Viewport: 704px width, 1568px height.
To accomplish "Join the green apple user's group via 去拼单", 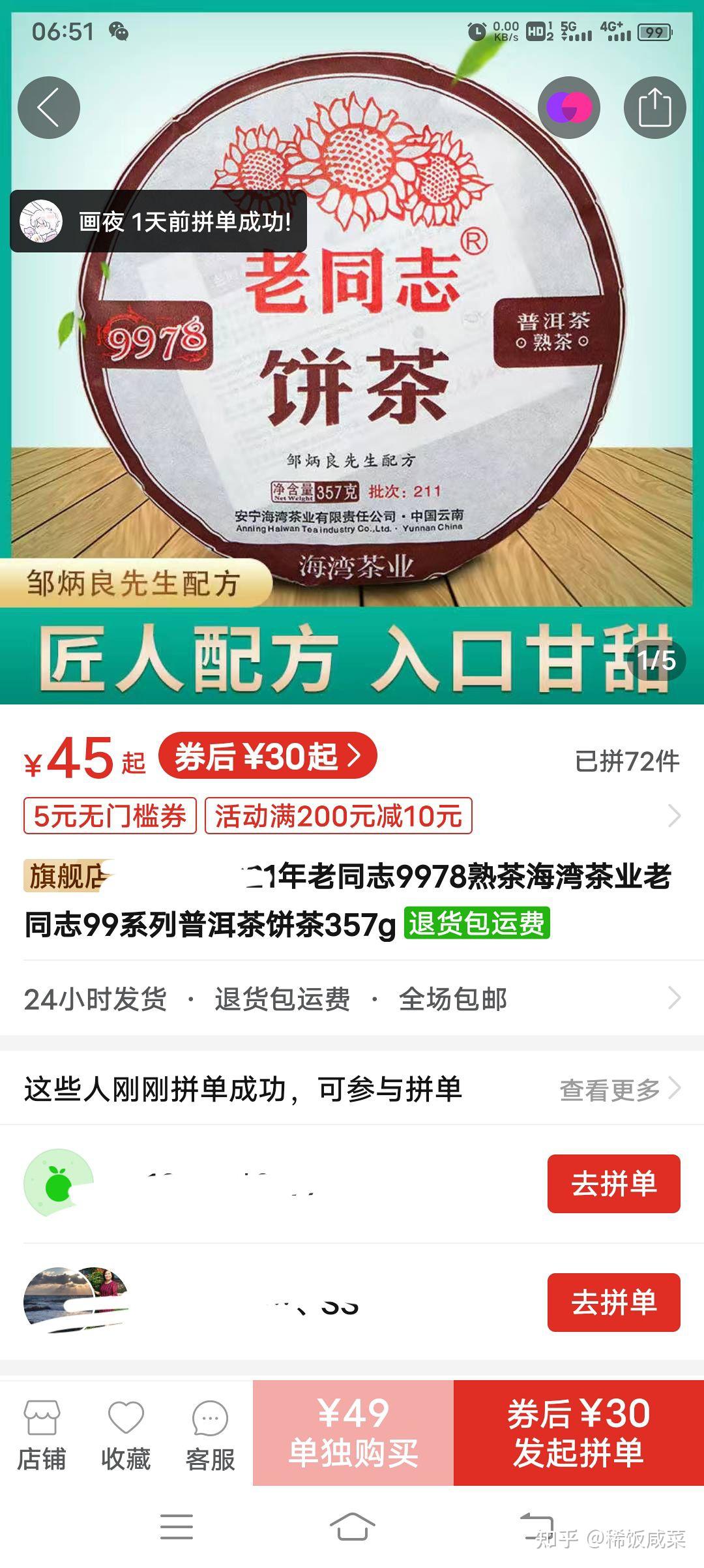I will click(613, 1184).
